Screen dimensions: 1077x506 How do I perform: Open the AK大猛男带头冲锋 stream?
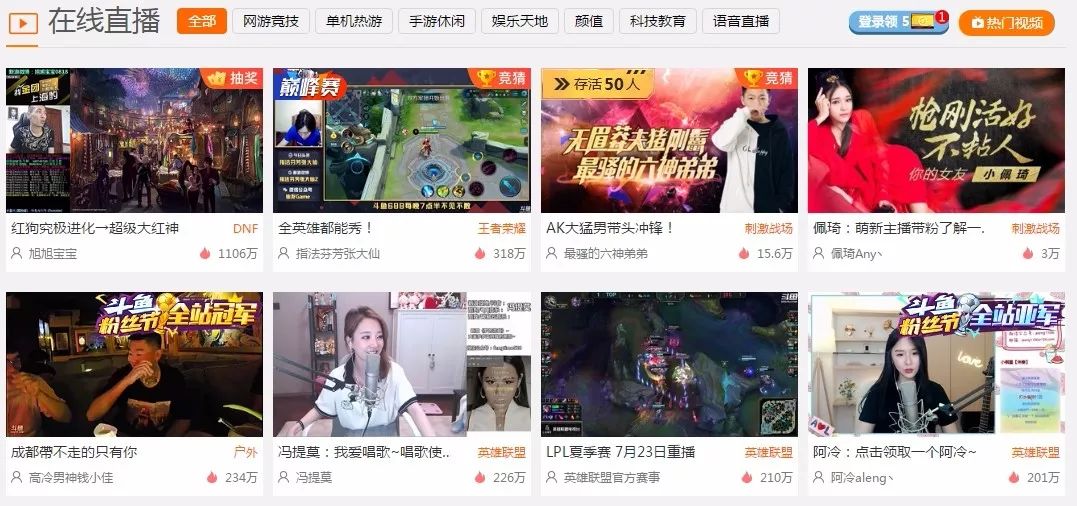(668, 140)
